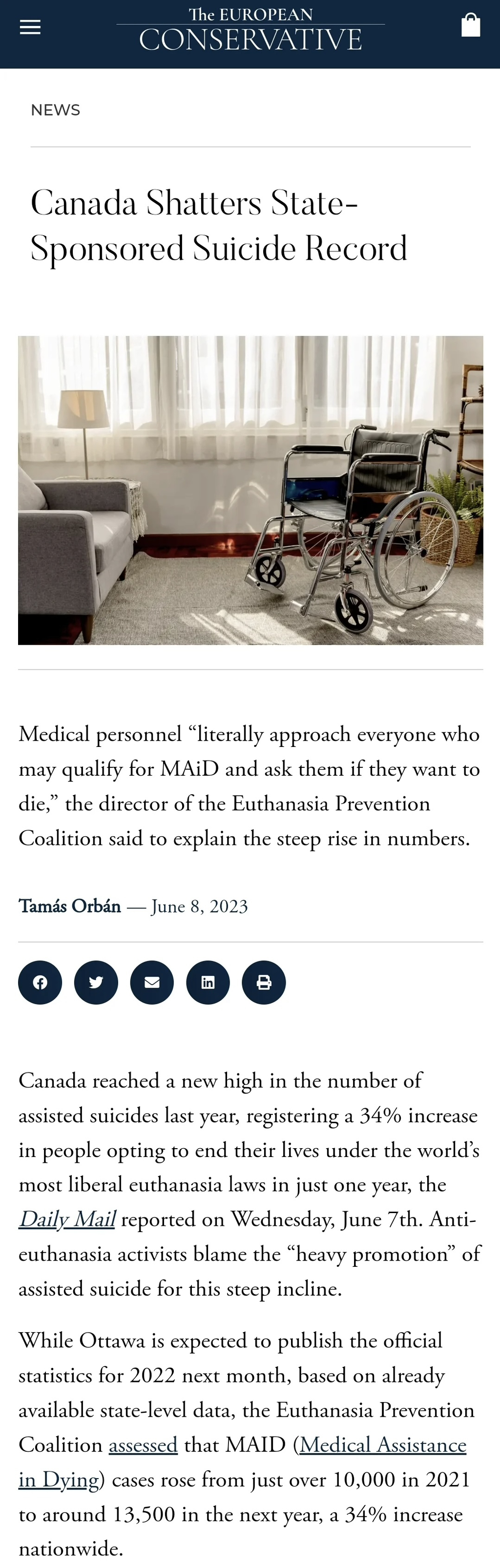Go to The European Conservative homepage
Viewport: 500px width, 1568px height.
[250, 29]
